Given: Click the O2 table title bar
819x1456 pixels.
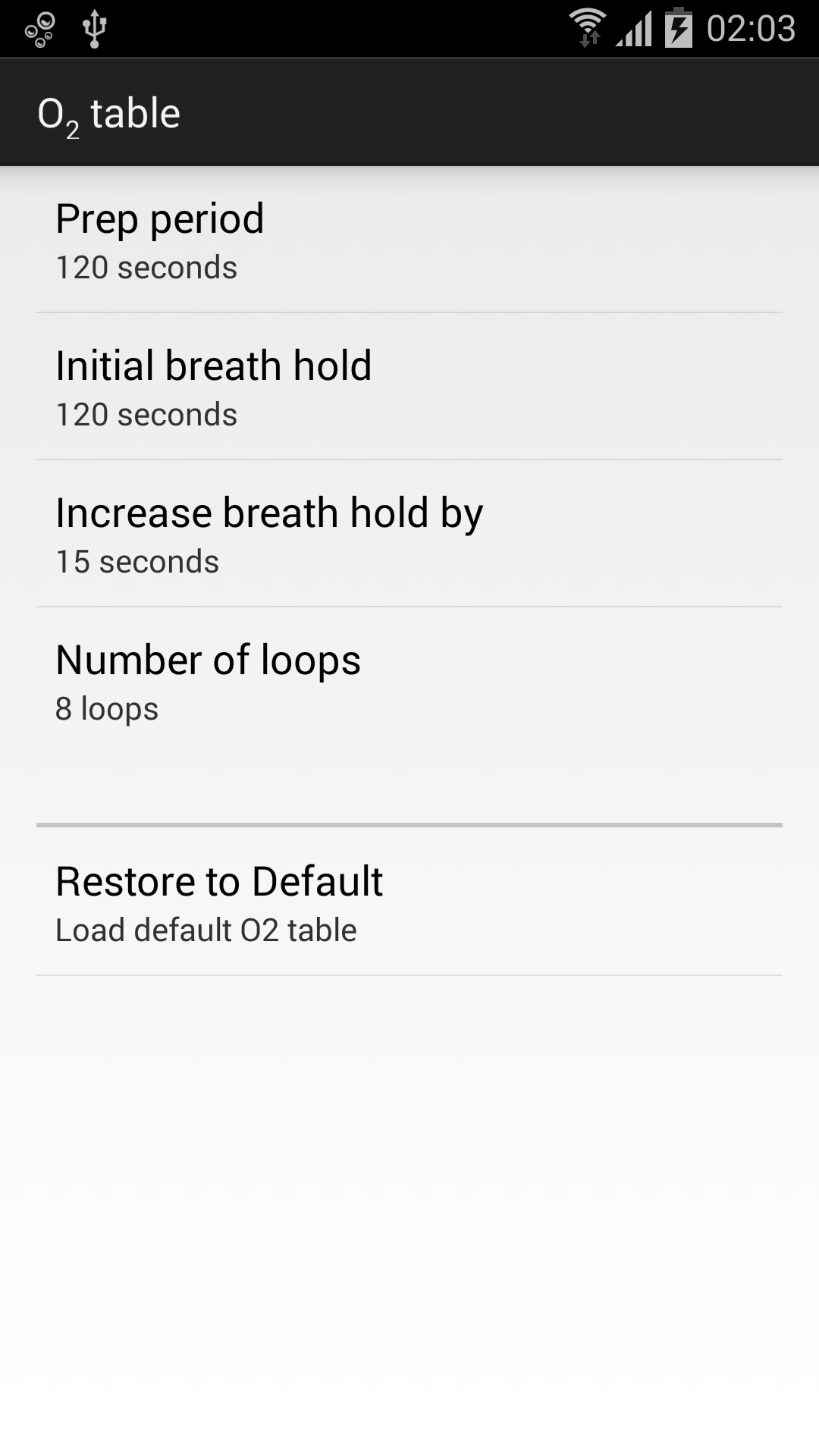Looking at the screenshot, I should pos(409,111).
